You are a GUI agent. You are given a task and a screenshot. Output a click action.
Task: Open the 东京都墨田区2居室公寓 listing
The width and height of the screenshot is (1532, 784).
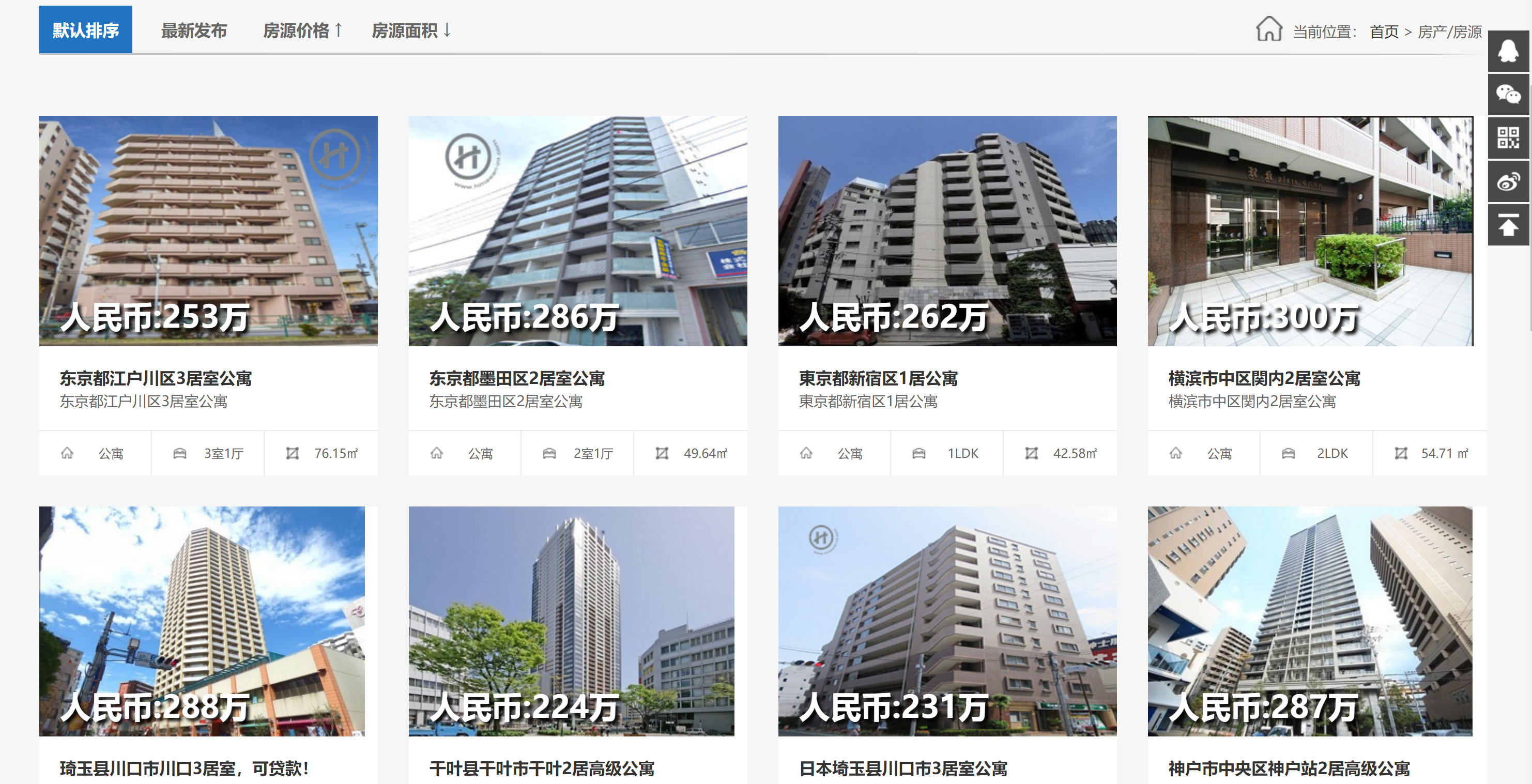517,378
